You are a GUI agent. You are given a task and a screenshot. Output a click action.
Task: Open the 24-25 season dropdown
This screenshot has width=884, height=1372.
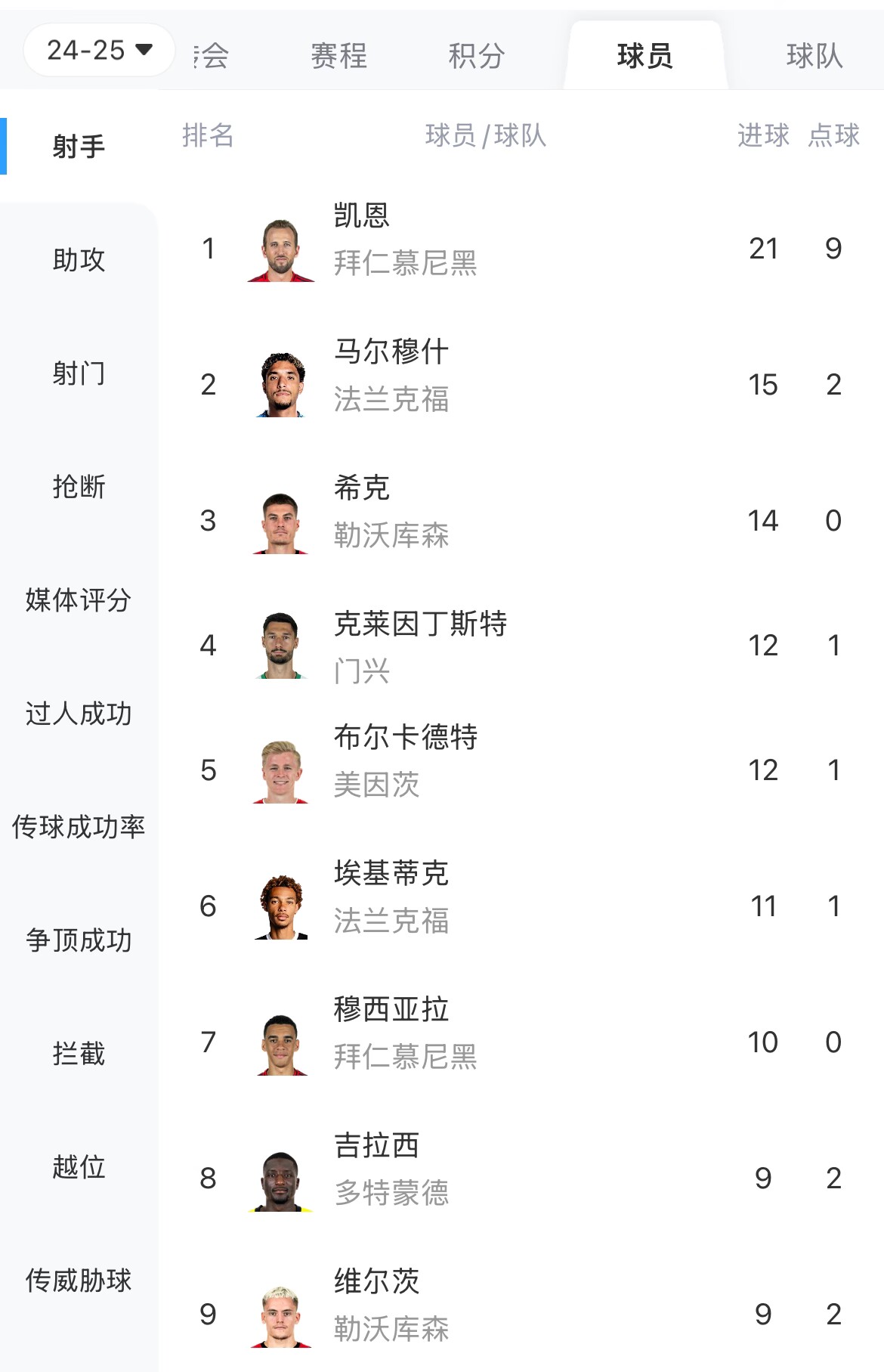pyautogui.click(x=99, y=51)
